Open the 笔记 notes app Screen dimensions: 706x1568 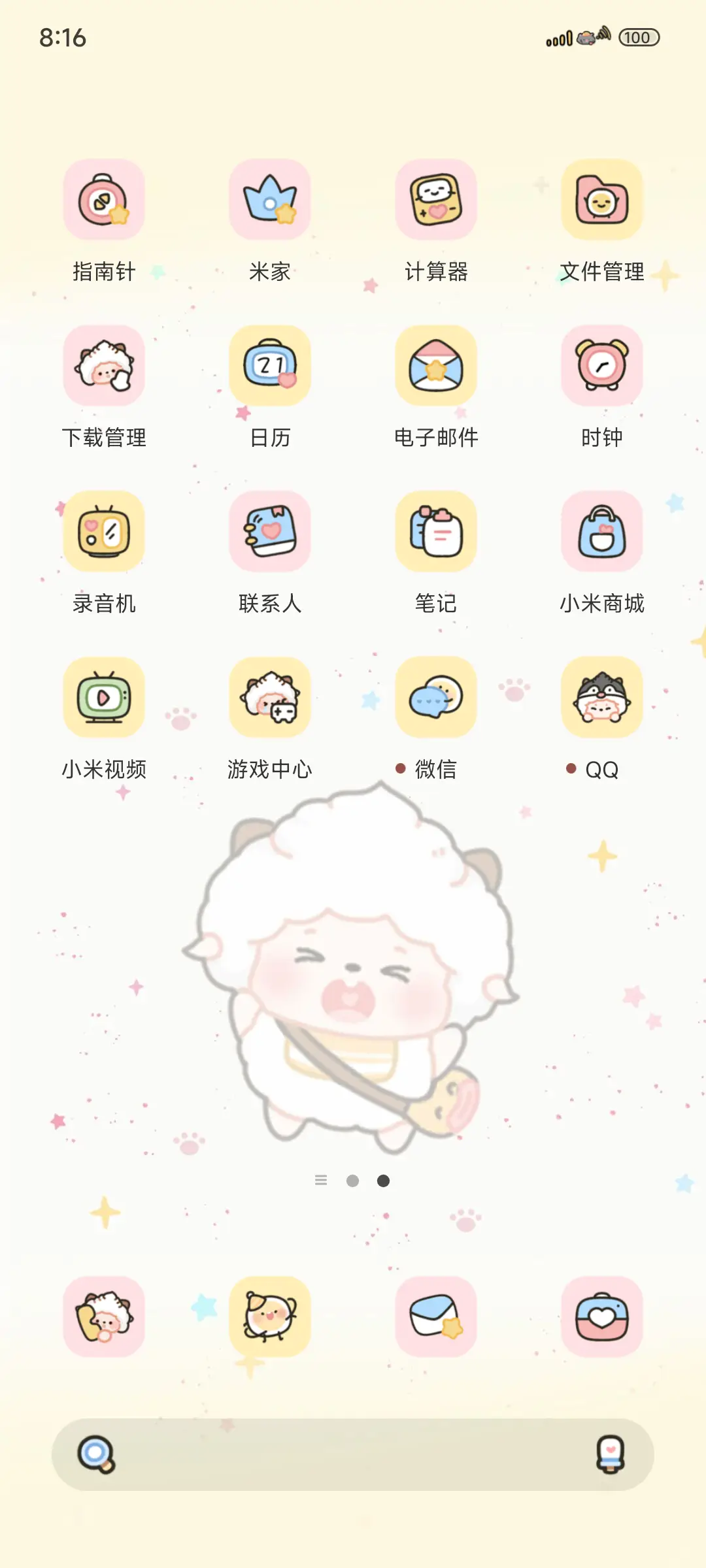pos(436,532)
